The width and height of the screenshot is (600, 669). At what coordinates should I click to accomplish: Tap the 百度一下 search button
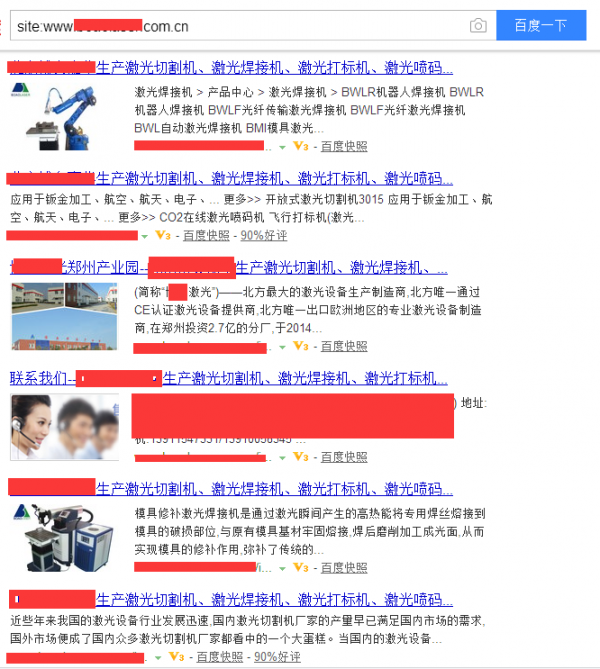(540, 25)
